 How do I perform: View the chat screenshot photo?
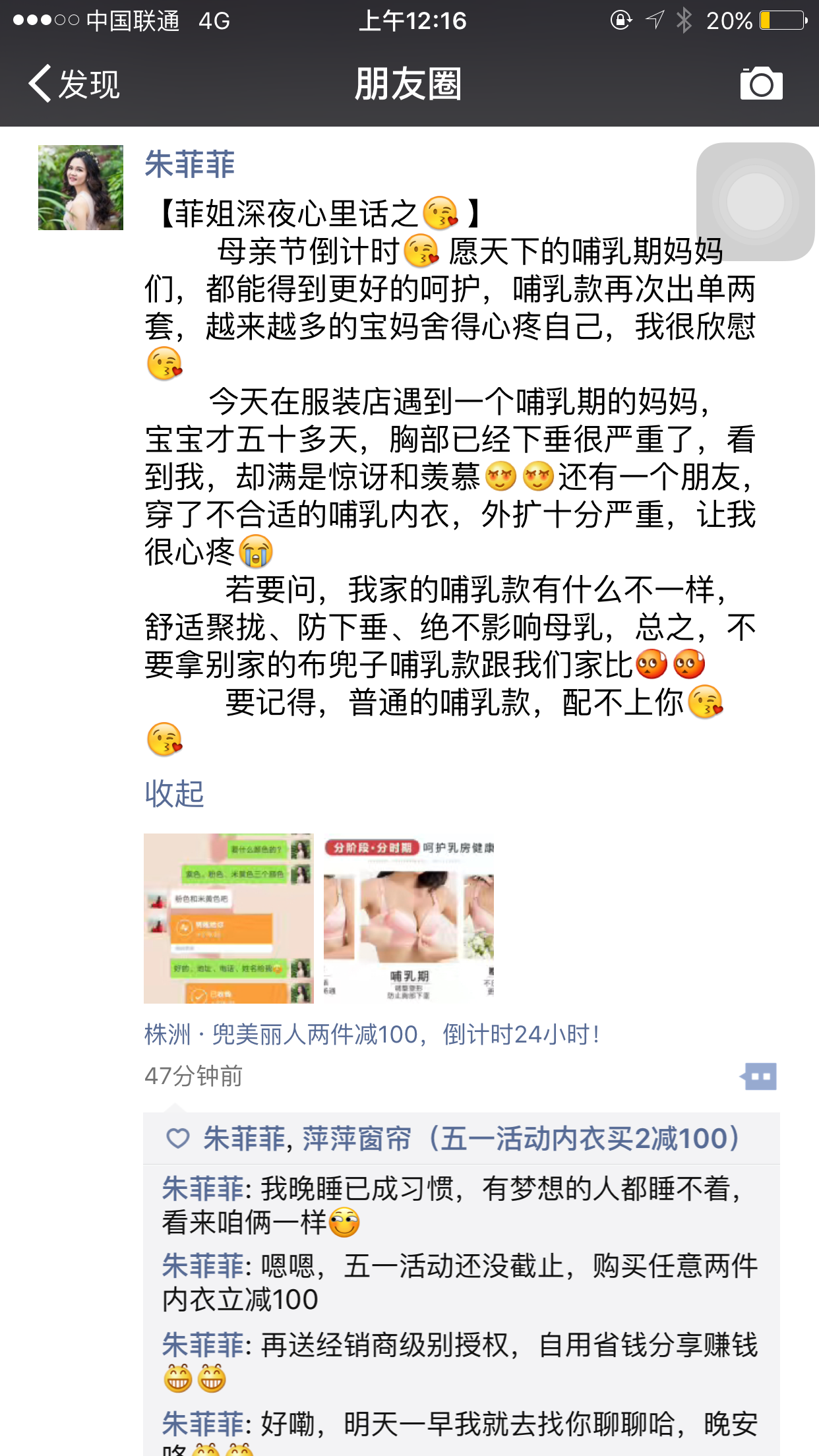pyautogui.click(x=229, y=918)
